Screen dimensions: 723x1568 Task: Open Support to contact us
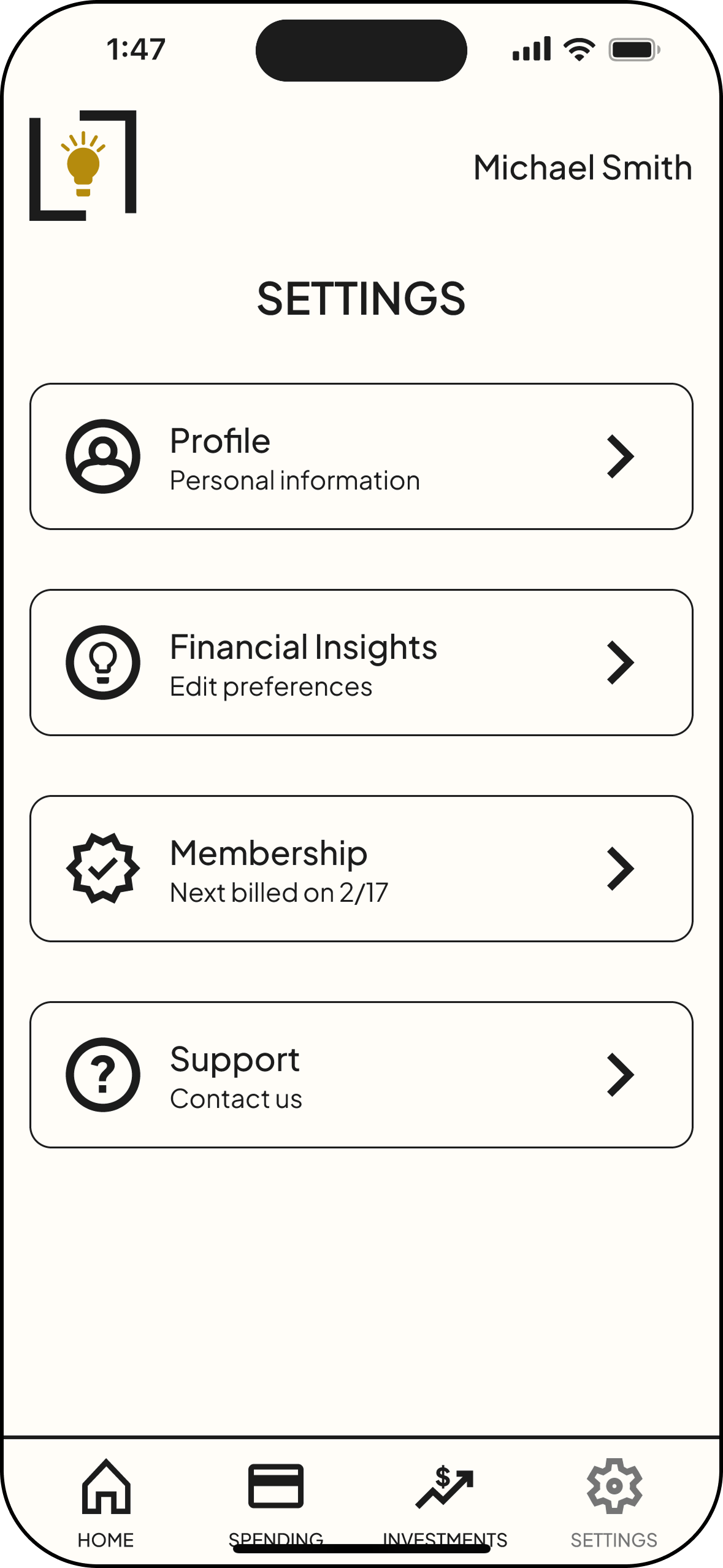click(x=361, y=1075)
